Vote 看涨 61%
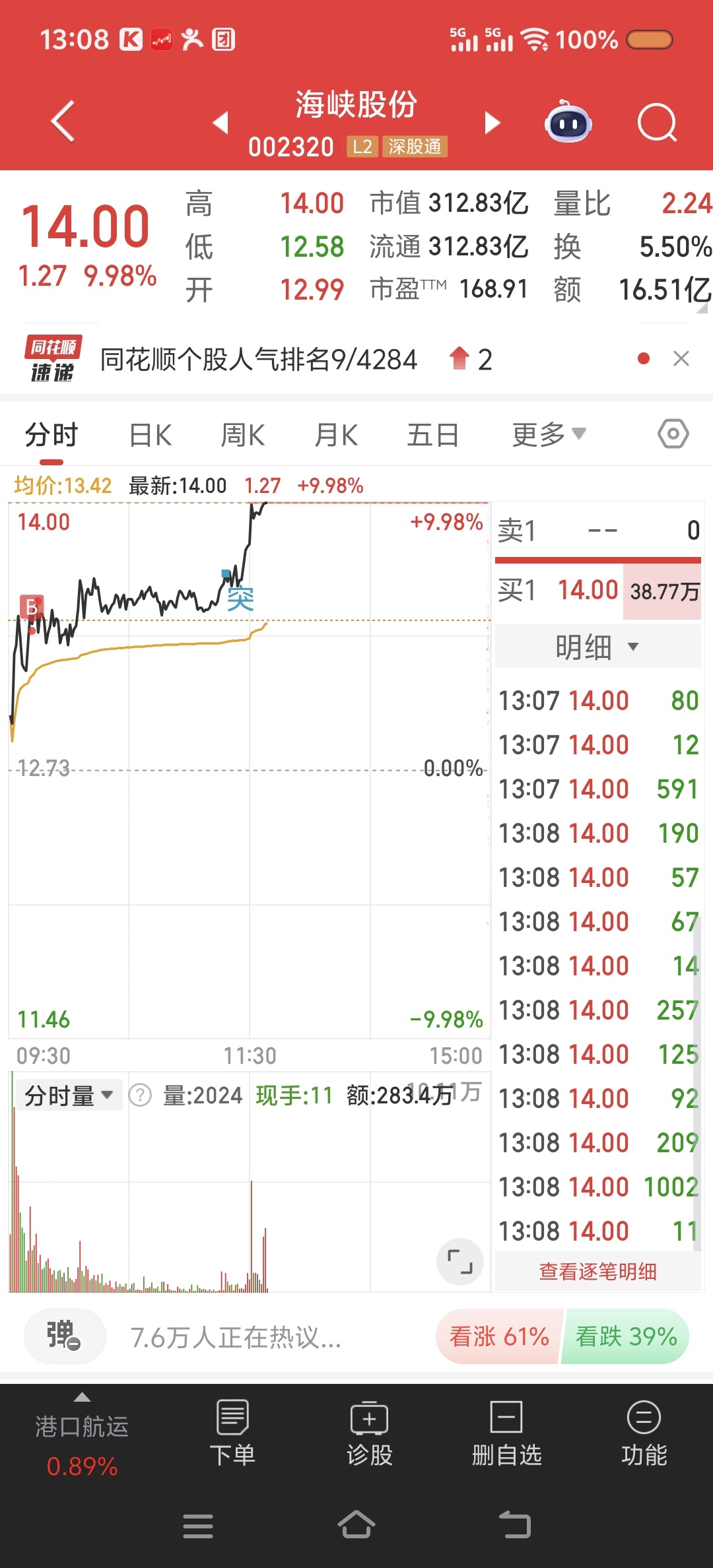 (x=499, y=1336)
